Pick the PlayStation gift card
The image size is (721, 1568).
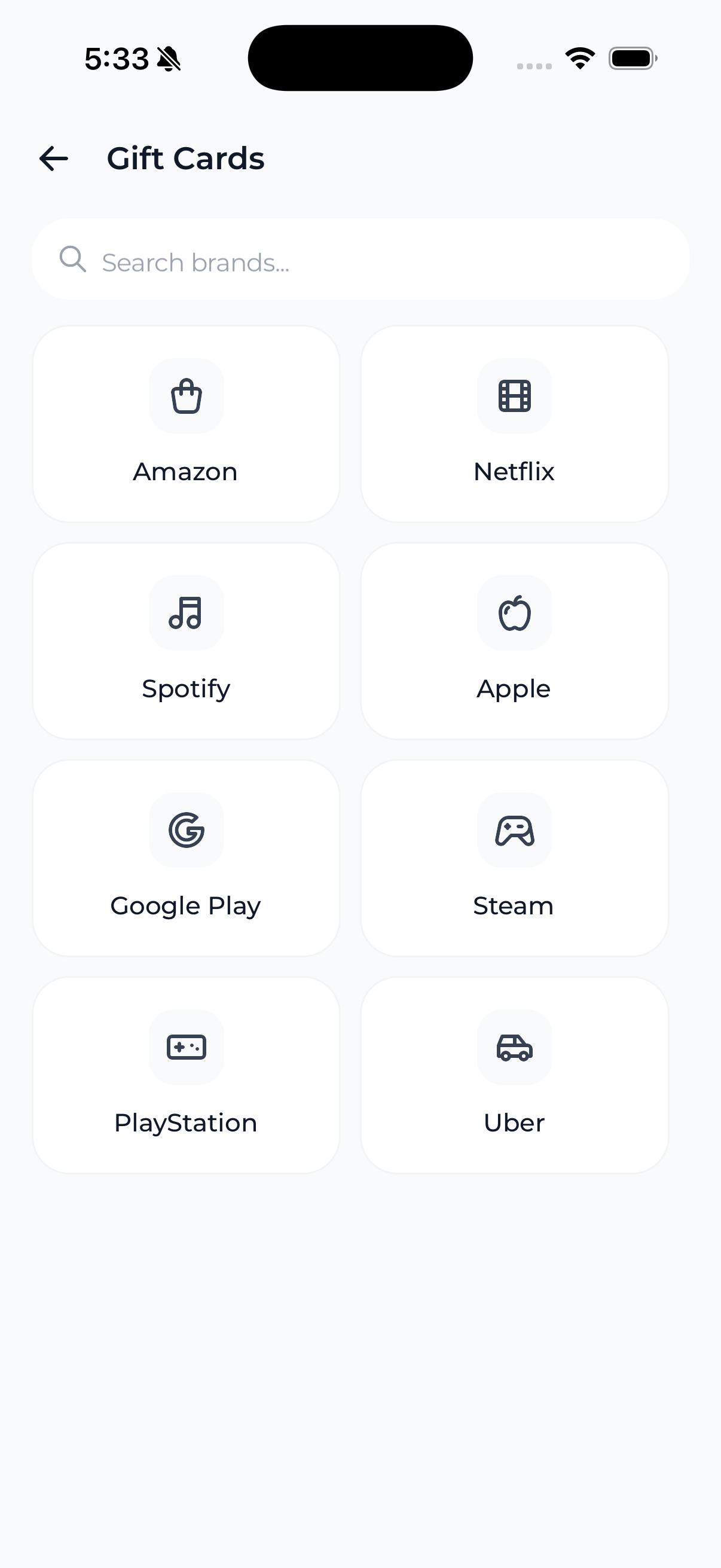[185, 1075]
